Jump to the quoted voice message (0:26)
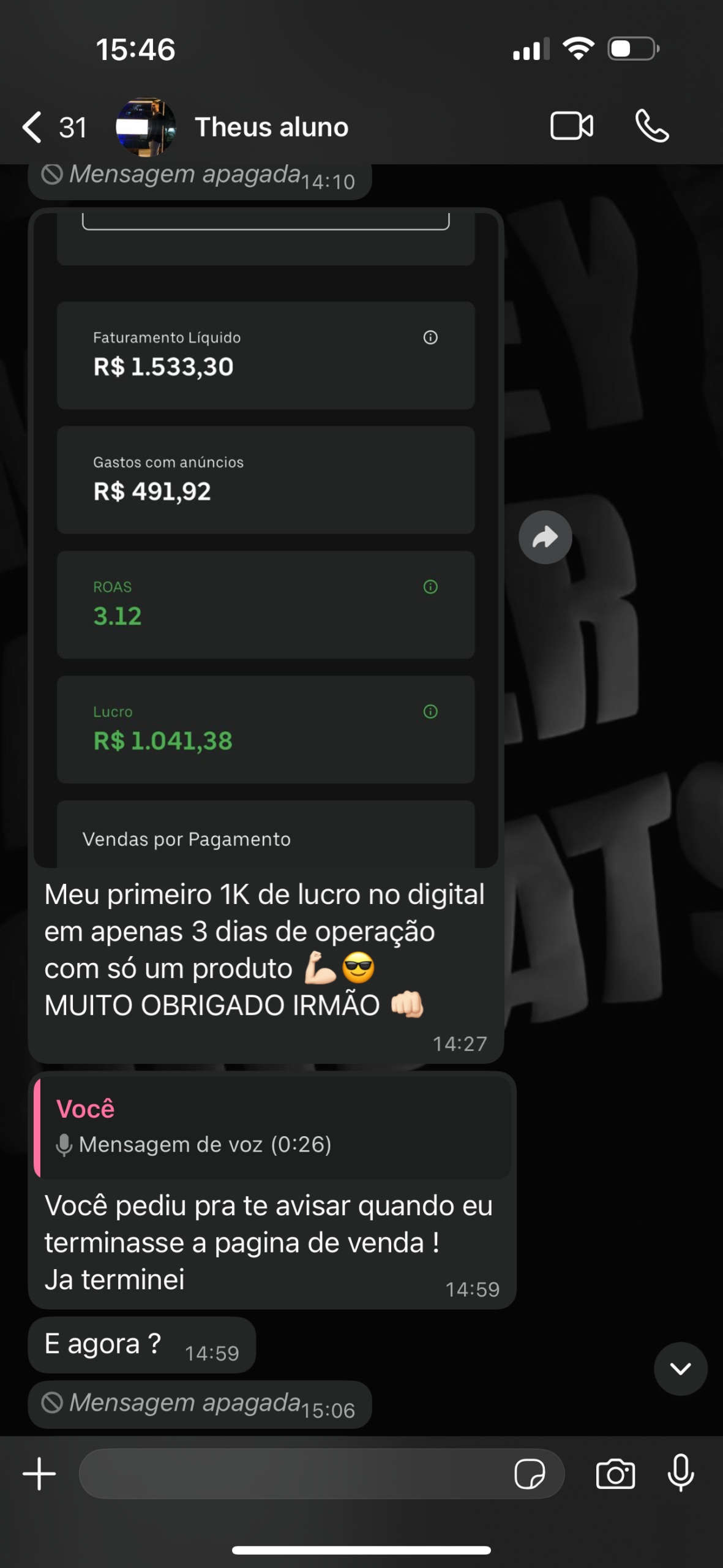Viewport: 723px width, 1568px height. (272, 1128)
